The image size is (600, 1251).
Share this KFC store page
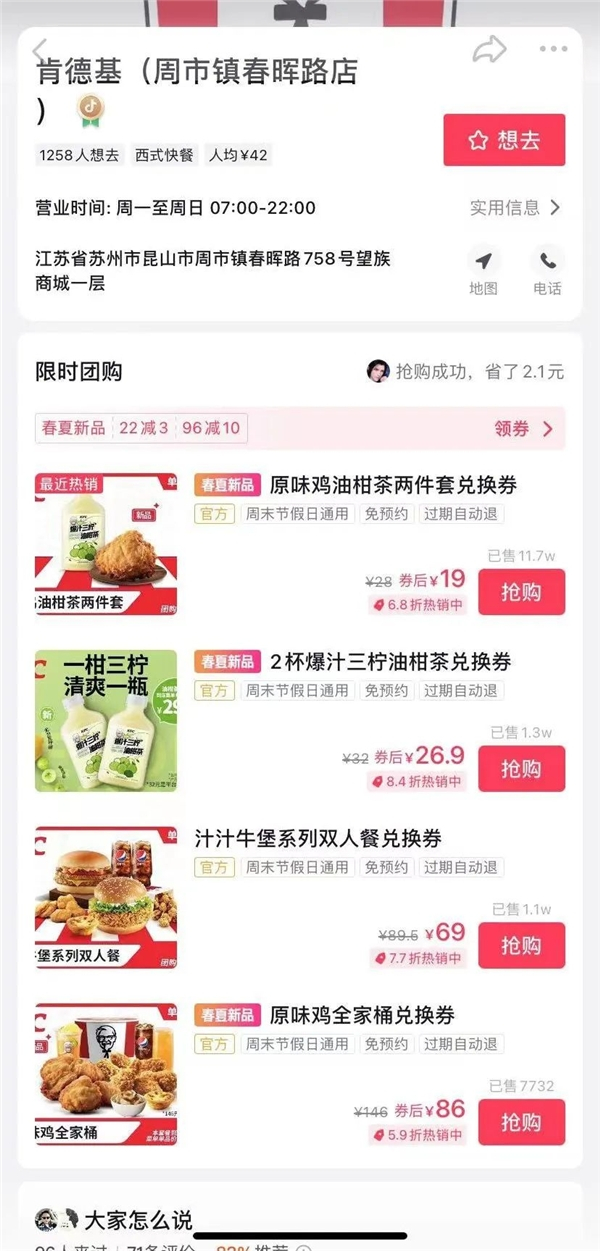click(489, 50)
